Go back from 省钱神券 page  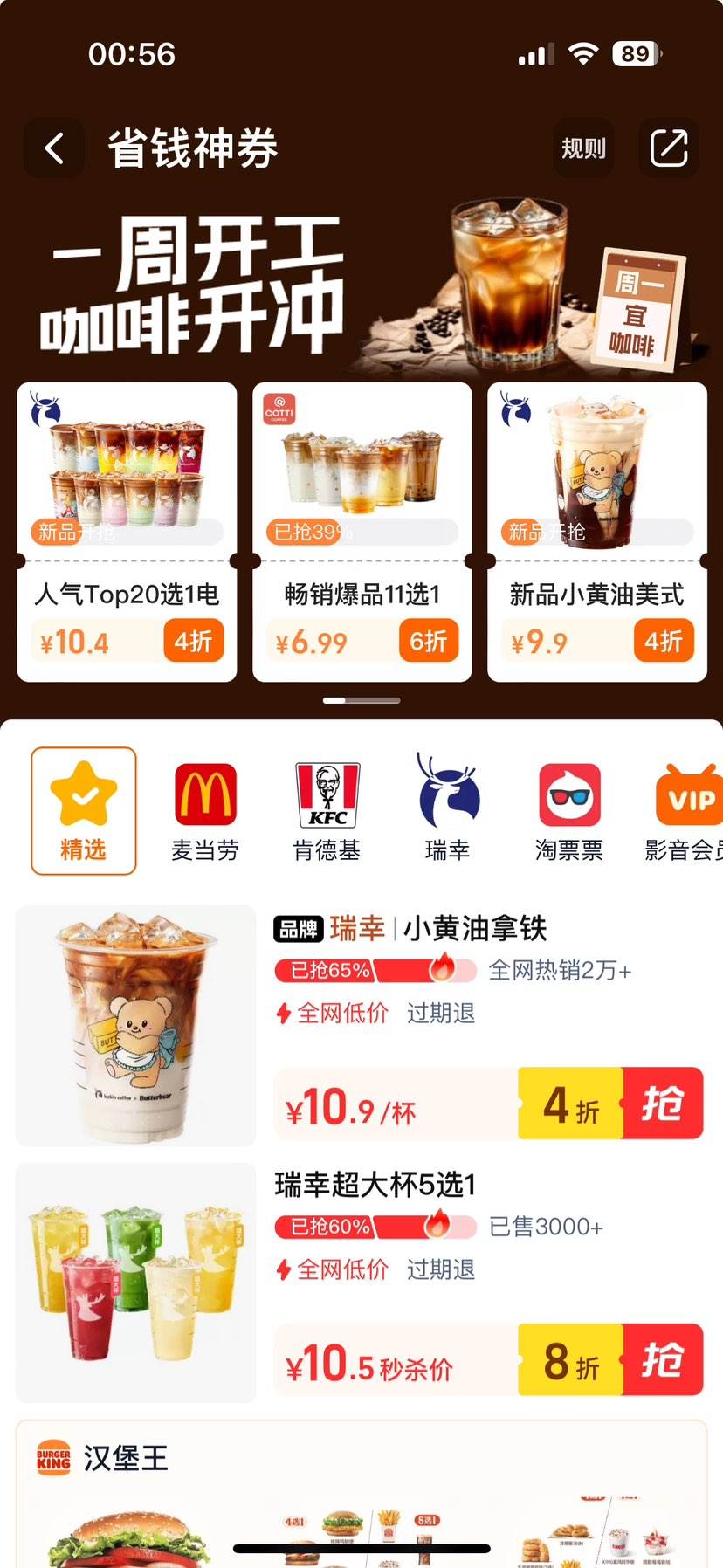click(x=54, y=148)
